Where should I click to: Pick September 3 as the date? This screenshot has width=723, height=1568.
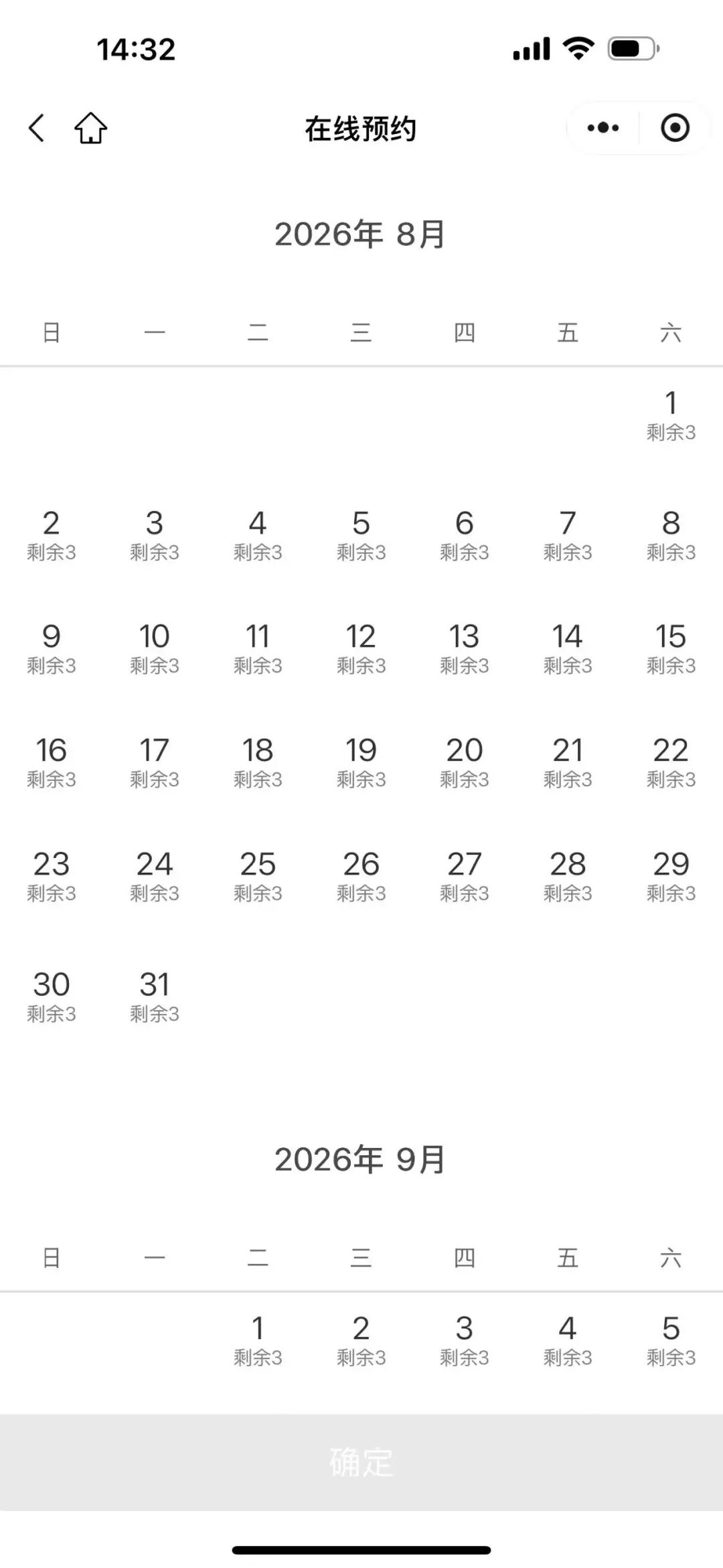coord(465,1341)
